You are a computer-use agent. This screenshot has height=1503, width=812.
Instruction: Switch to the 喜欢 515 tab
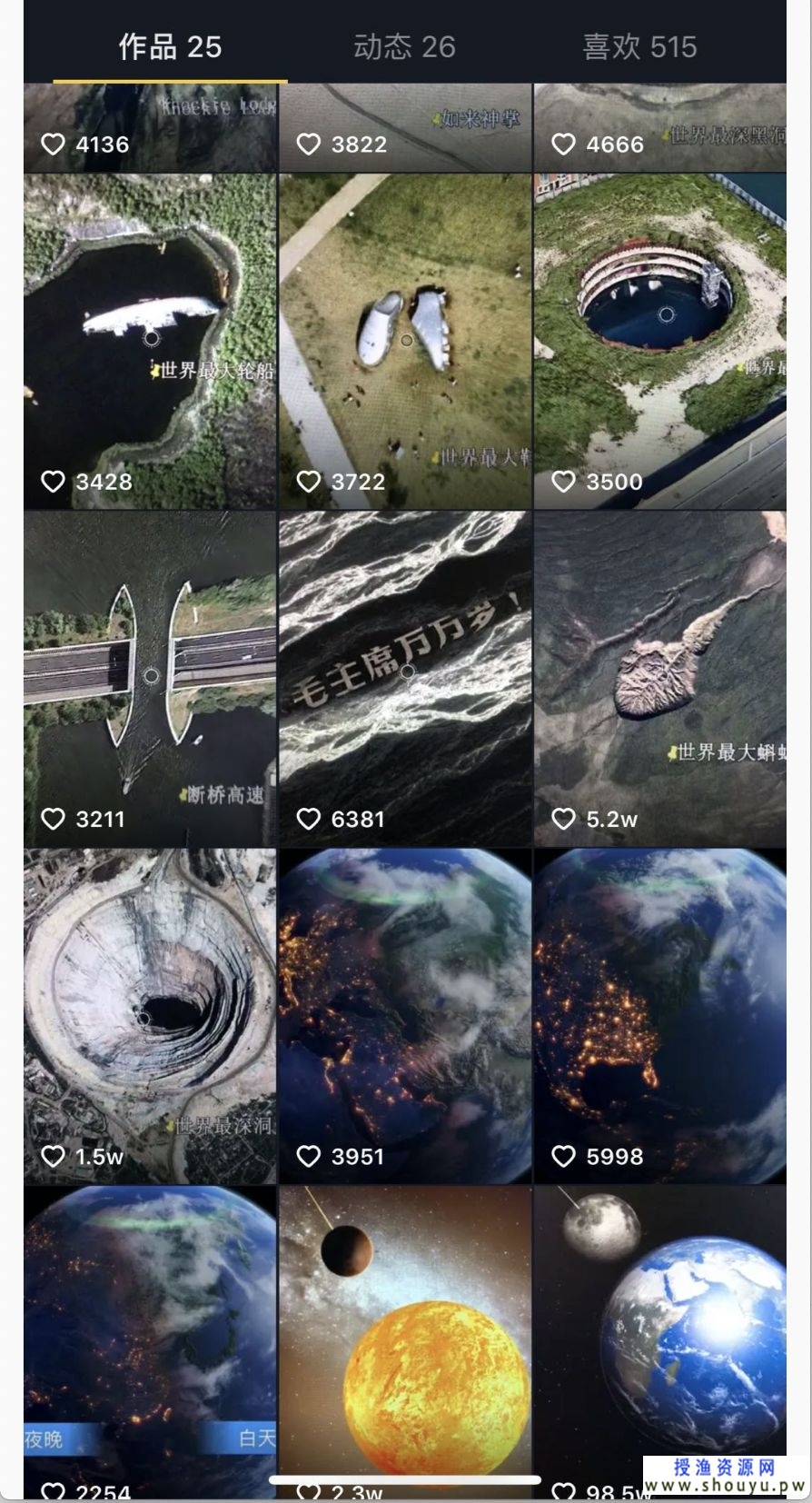click(x=639, y=46)
